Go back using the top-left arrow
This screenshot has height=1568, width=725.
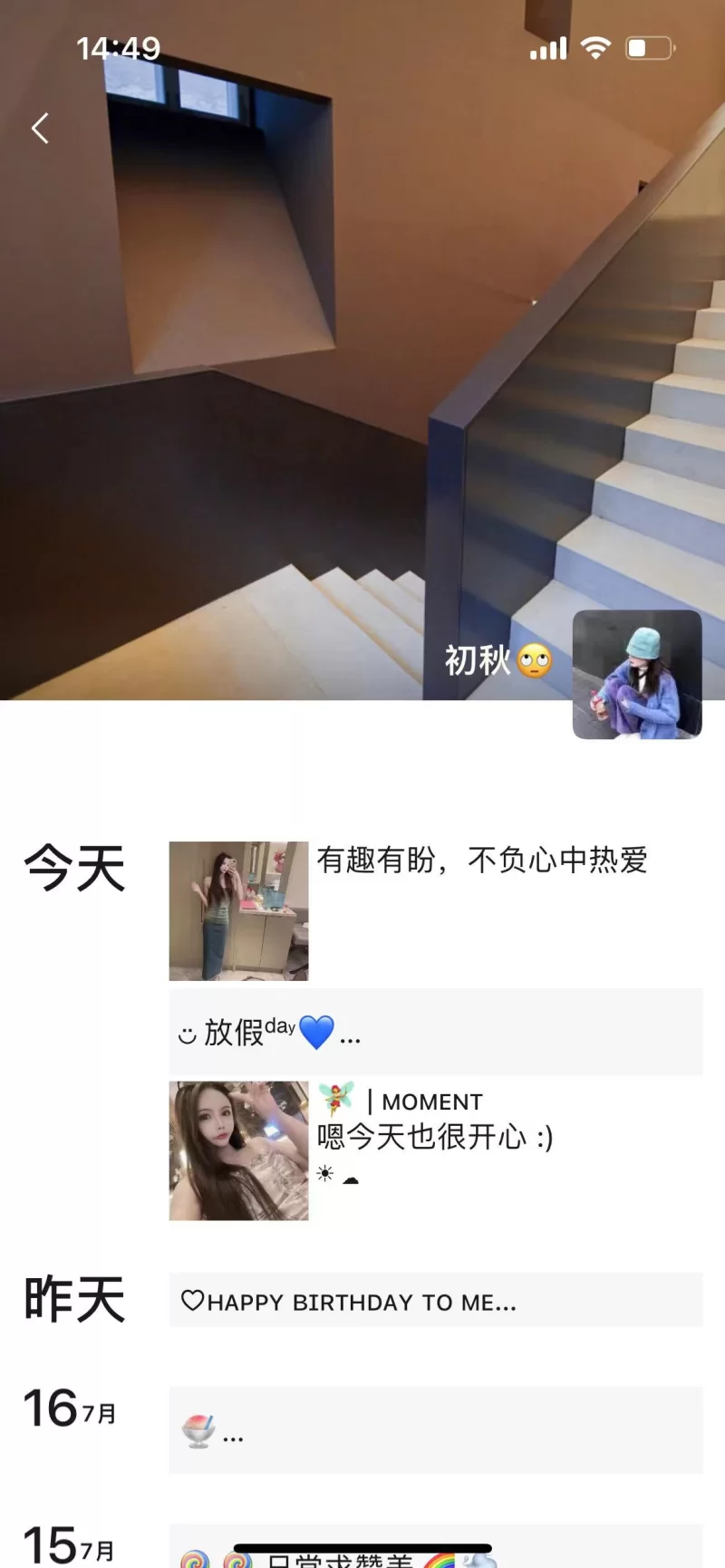(40, 129)
